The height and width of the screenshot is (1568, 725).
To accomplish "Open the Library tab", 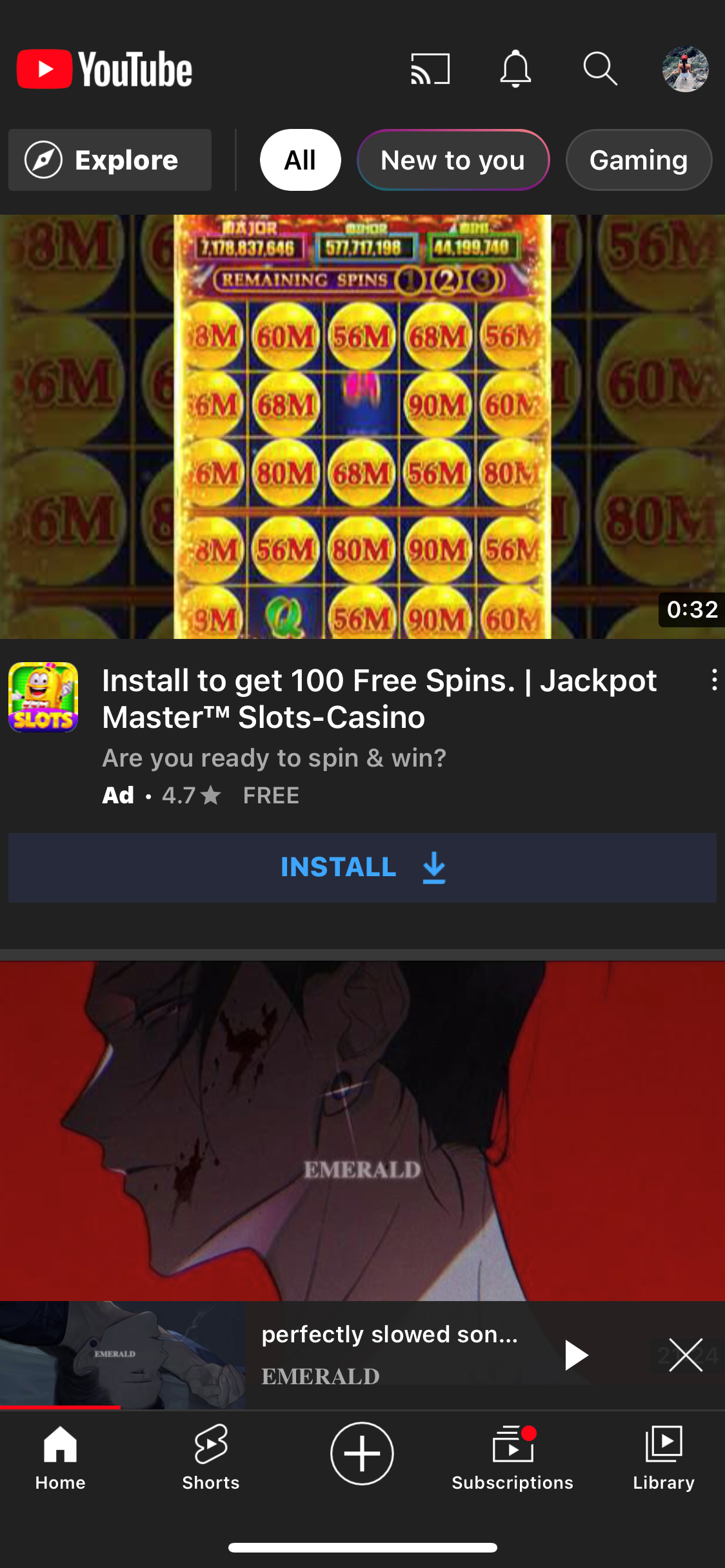I will point(664,1457).
